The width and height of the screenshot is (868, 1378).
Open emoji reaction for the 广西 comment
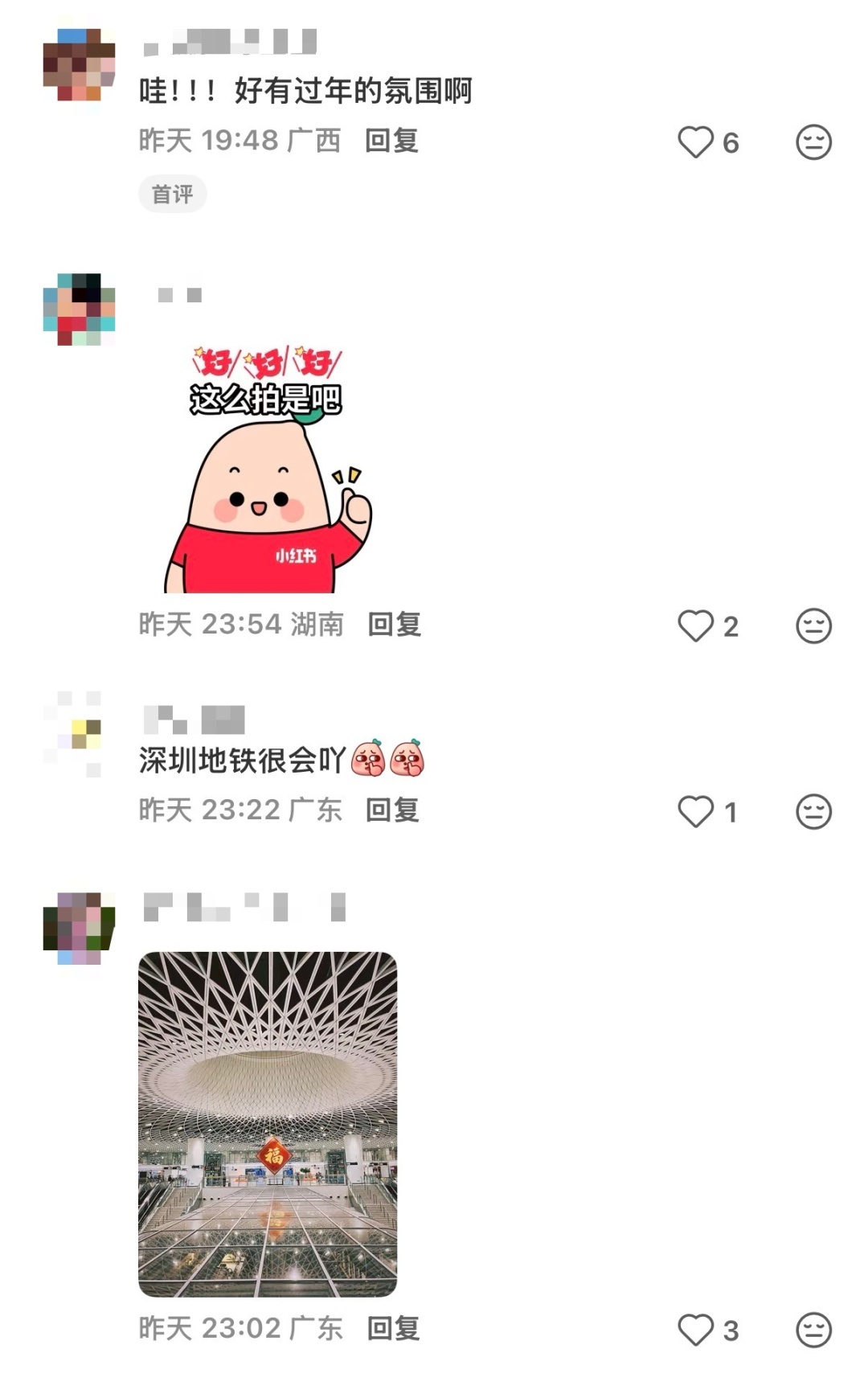coord(813,142)
